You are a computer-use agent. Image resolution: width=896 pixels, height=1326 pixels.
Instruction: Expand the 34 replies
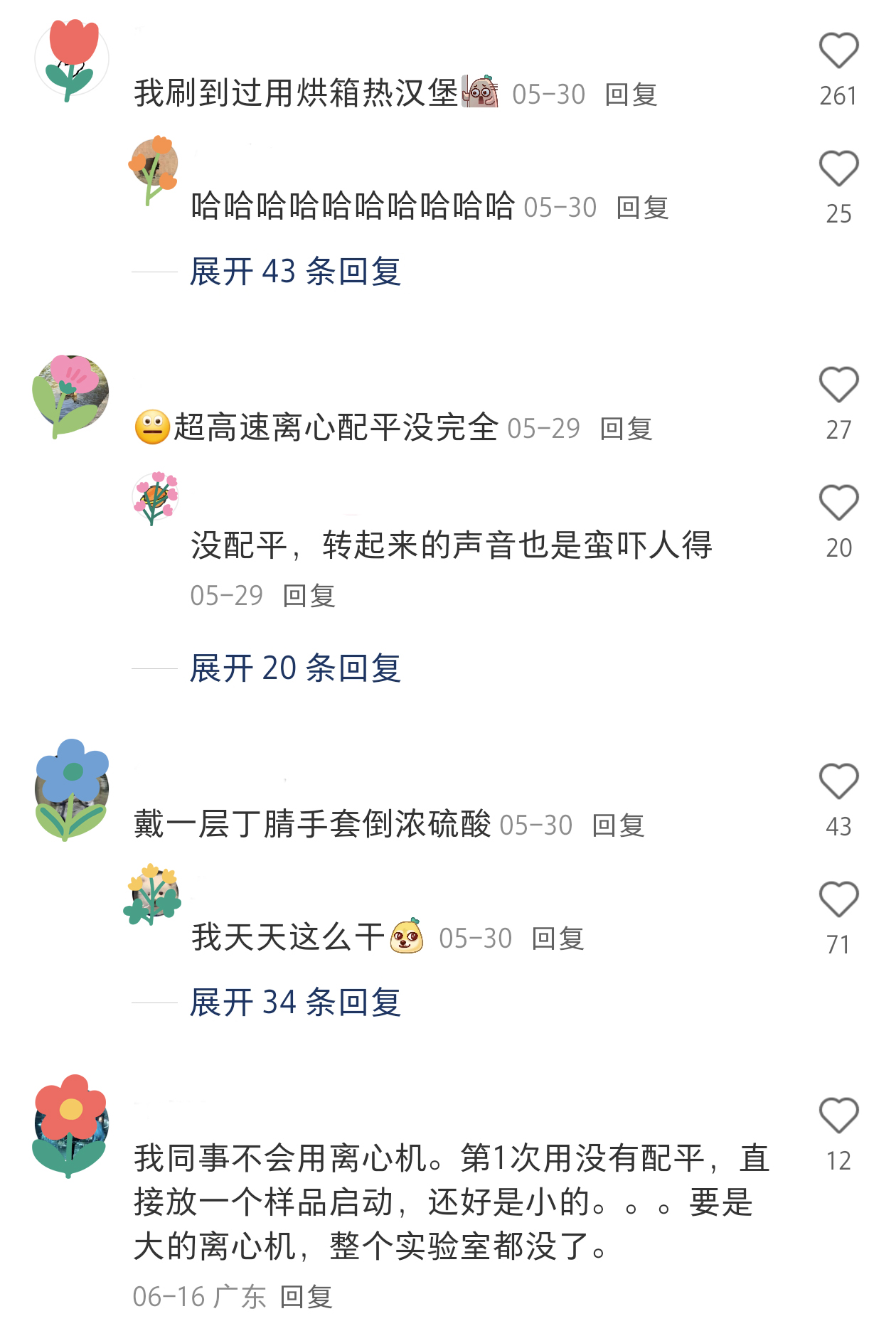coord(295,1002)
